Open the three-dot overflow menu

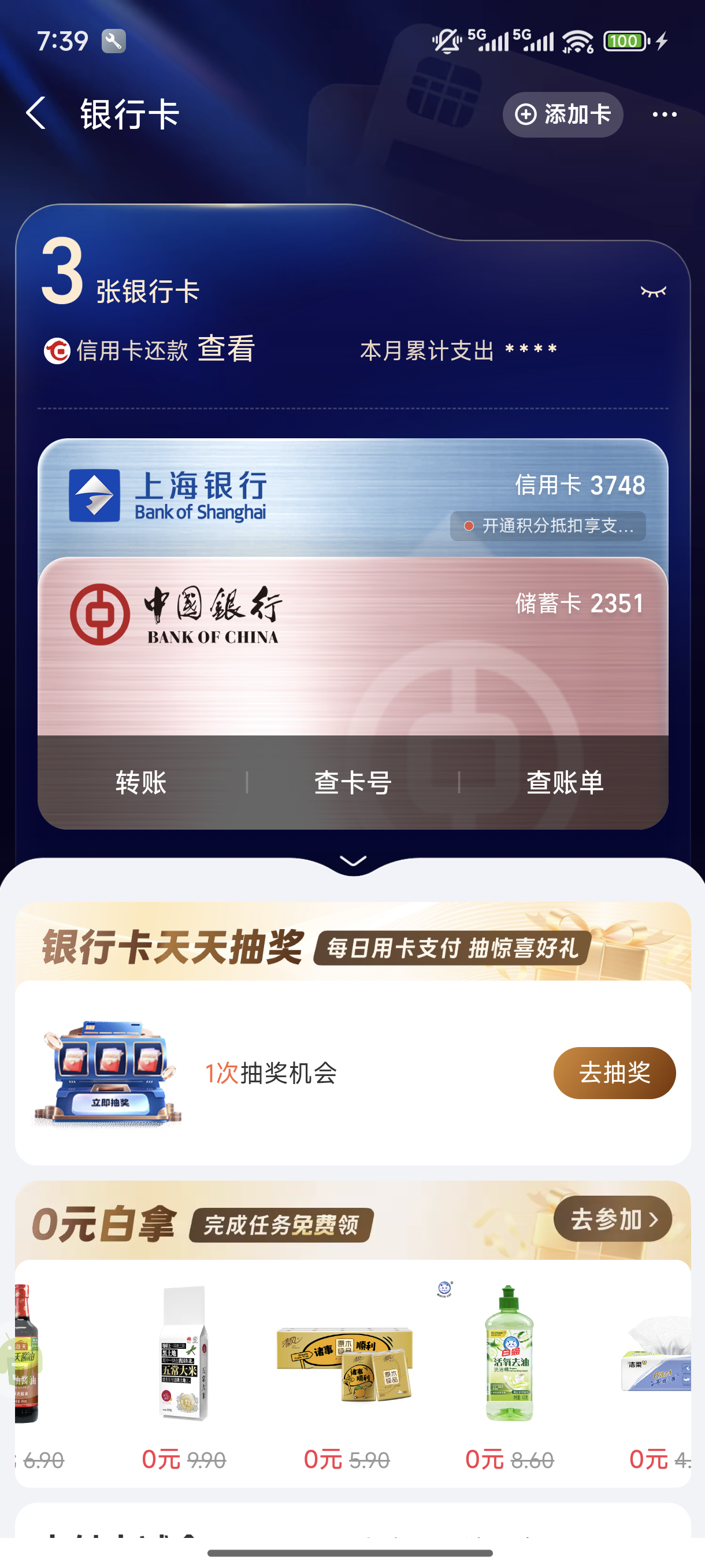664,114
